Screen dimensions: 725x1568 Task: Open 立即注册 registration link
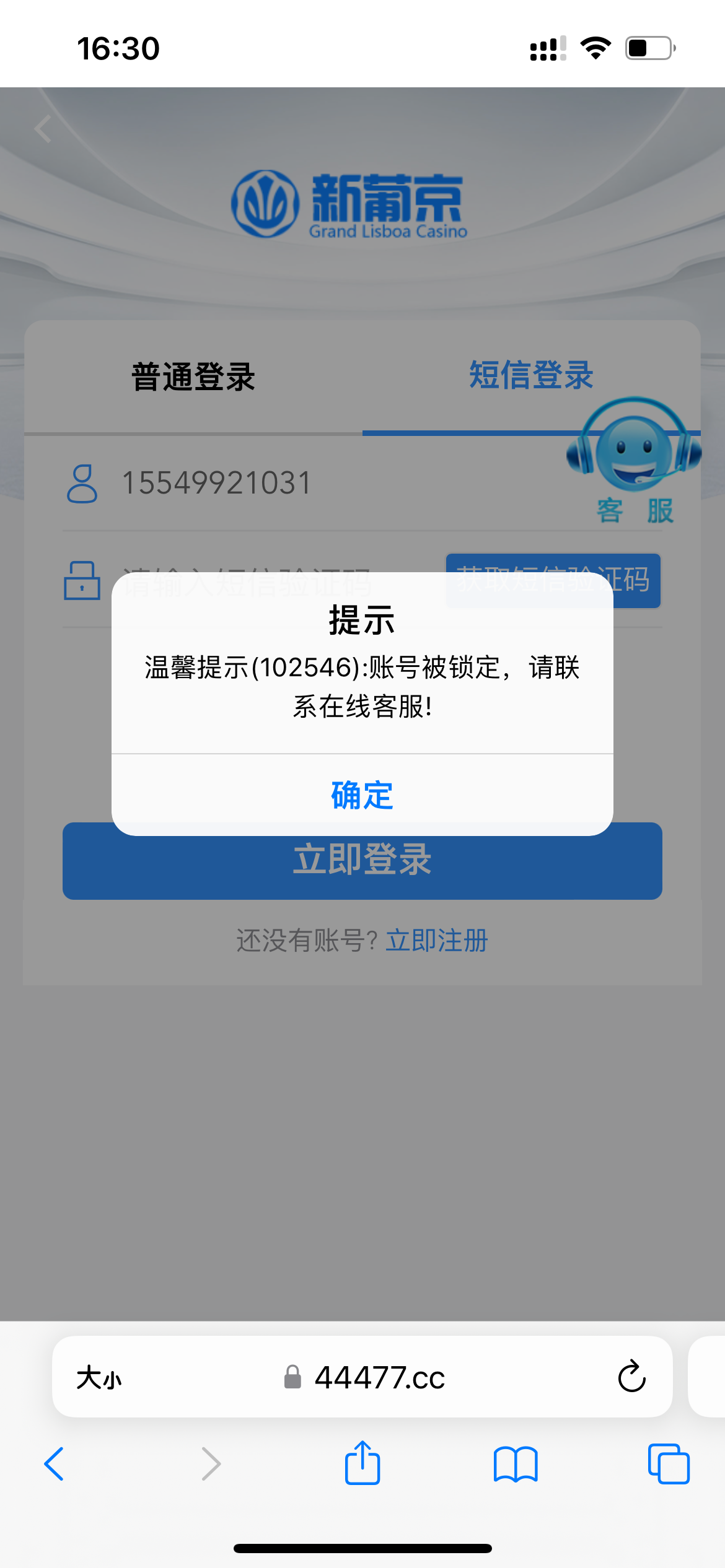pyautogui.click(x=437, y=940)
